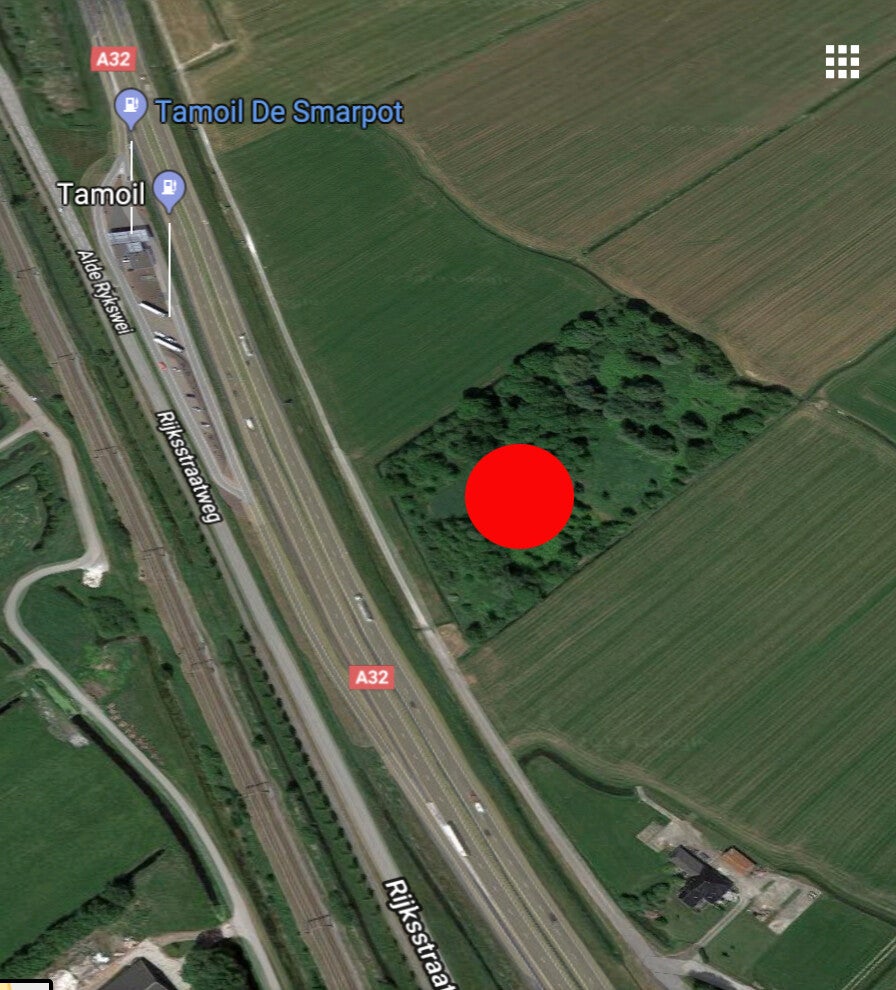Select the Tamoil gas station marker
Viewport: 896px width, 990px height.
pyautogui.click(x=172, y=190)
